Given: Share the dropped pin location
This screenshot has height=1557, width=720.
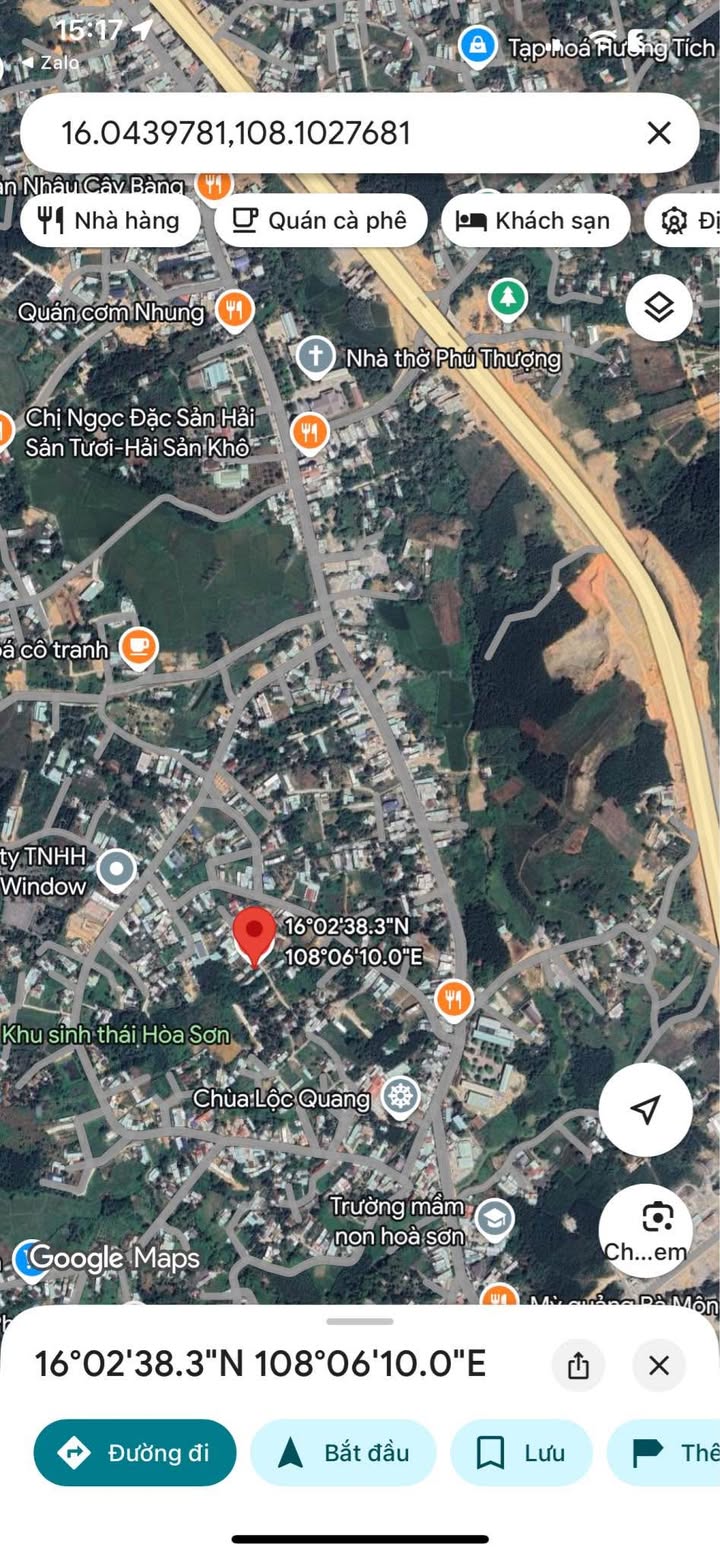Looking at the screenshot, I should coord(578,1365).
